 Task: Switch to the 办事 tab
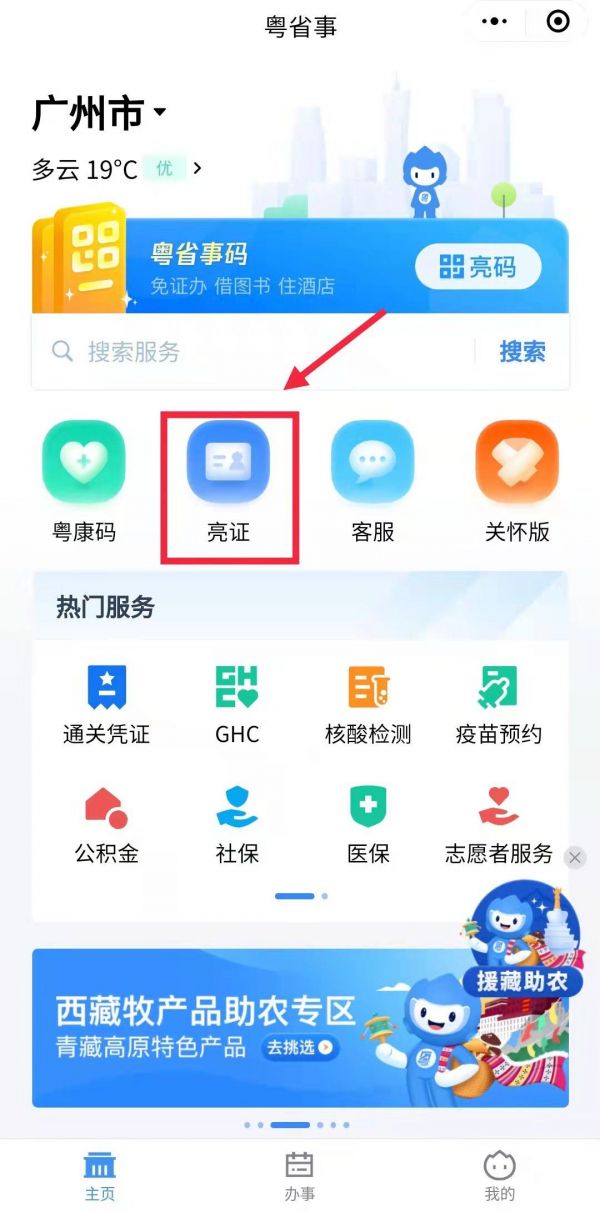pyautogui.click(x=299, y=1176)
